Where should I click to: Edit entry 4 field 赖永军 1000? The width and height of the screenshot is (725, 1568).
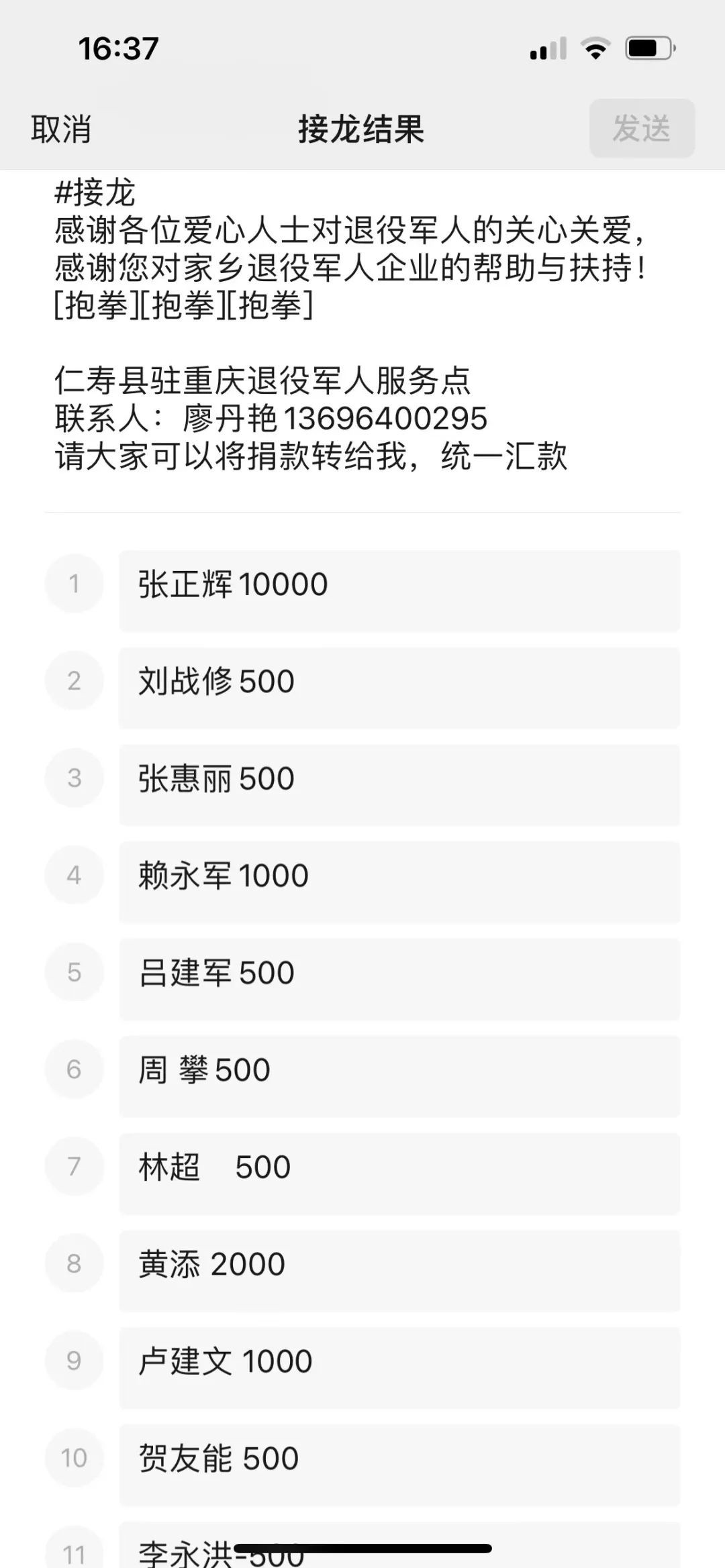[x=399, y=882]
